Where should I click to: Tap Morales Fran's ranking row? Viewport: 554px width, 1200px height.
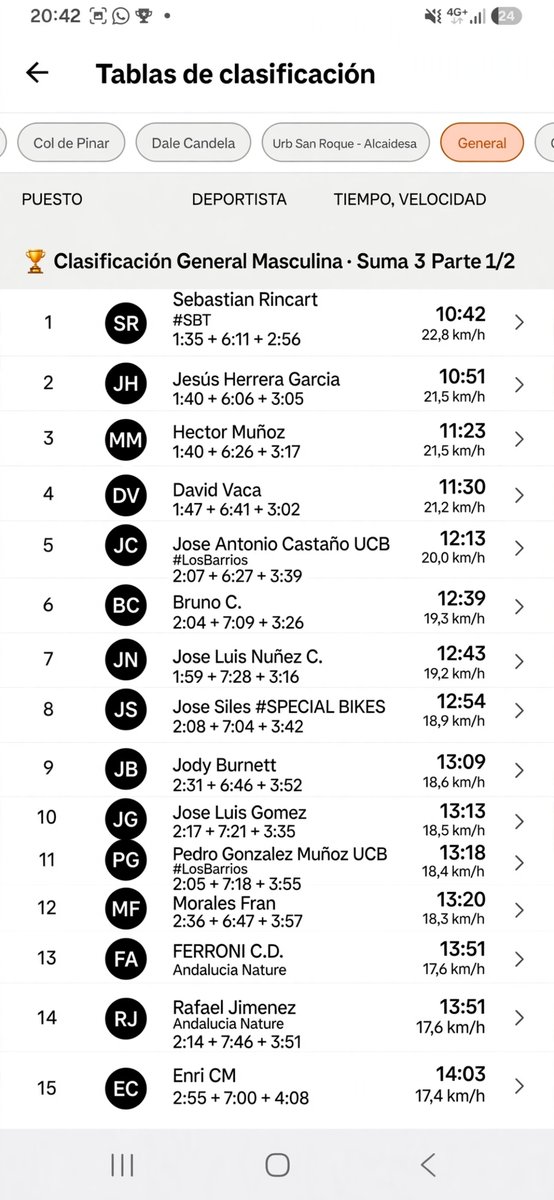coord(277,908)
